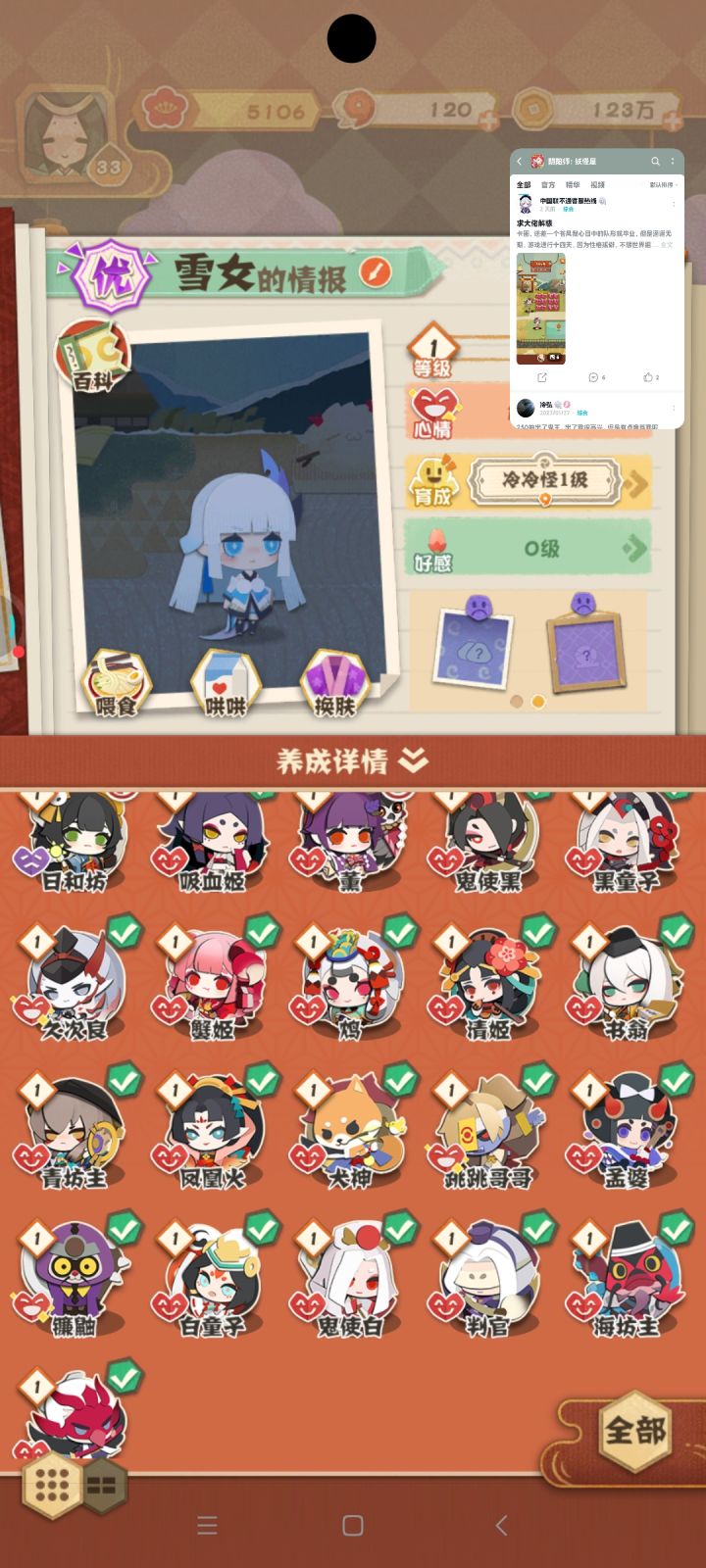This screenshot has width=706, height=1568.
Task: Tap the second page dot under the frames
Action: (x=537, y=700)
